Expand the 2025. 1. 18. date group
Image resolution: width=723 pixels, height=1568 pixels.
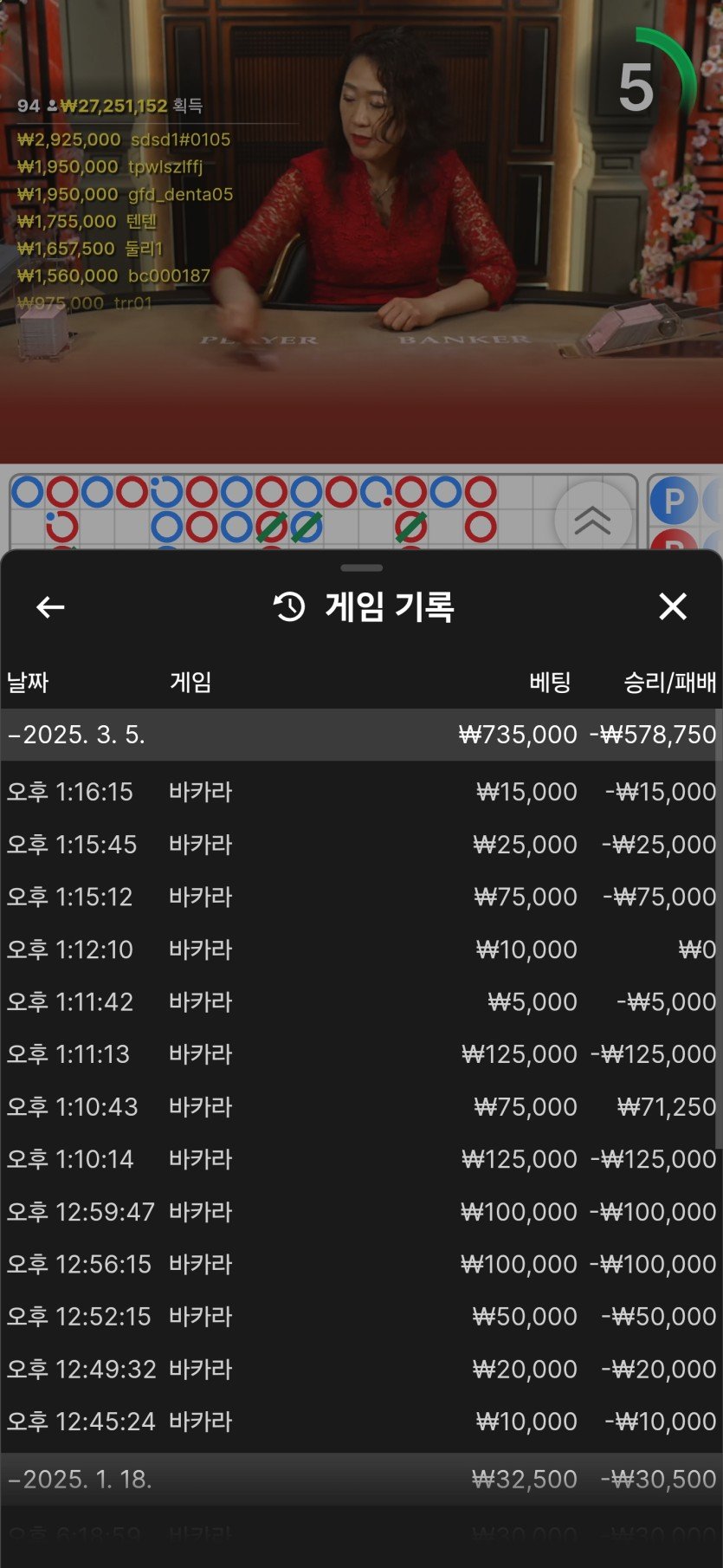[361, 1479]
